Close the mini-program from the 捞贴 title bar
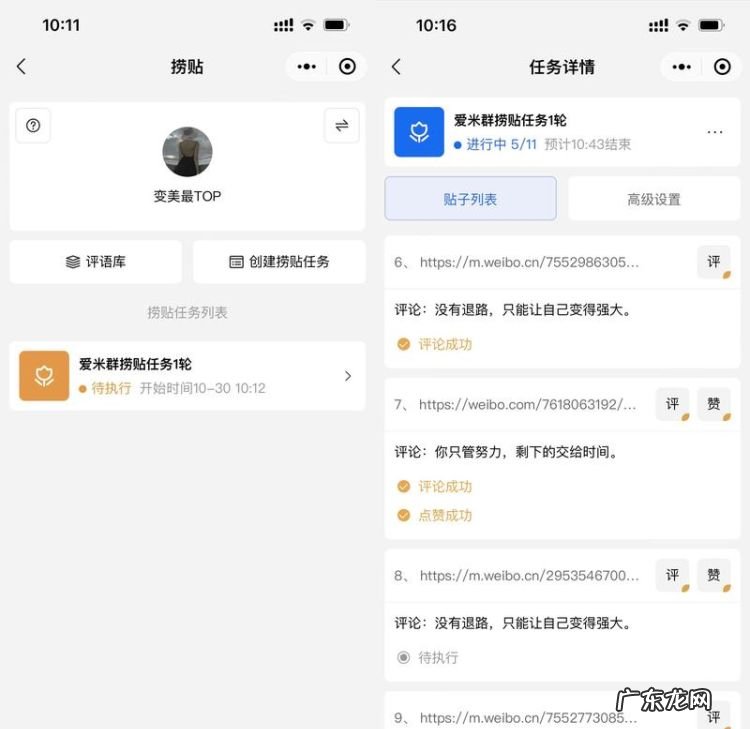This screenshot has height=729, width=750. coord(347,67)
